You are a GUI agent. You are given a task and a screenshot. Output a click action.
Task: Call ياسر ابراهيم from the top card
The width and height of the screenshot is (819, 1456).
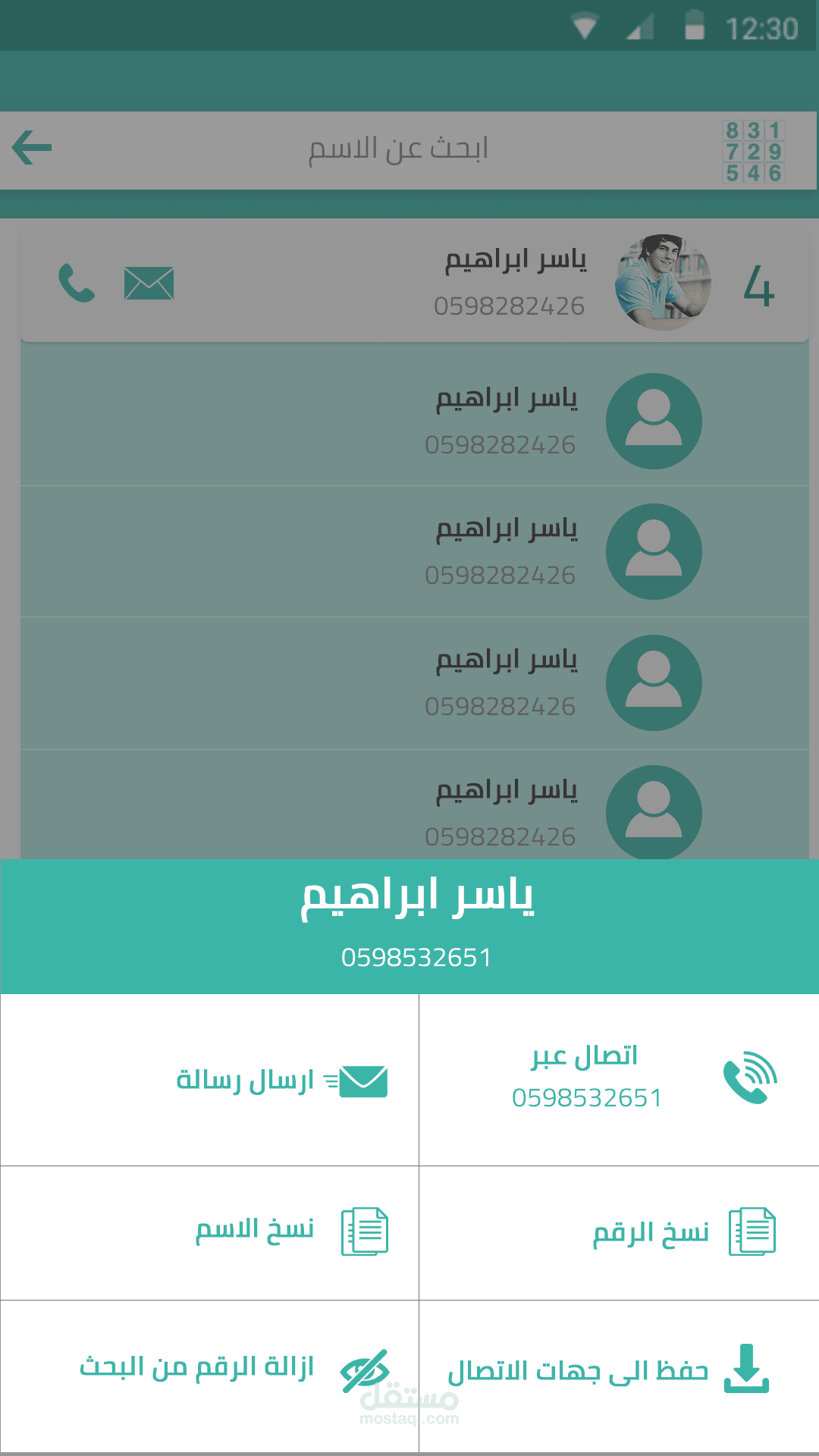point(77,283)
